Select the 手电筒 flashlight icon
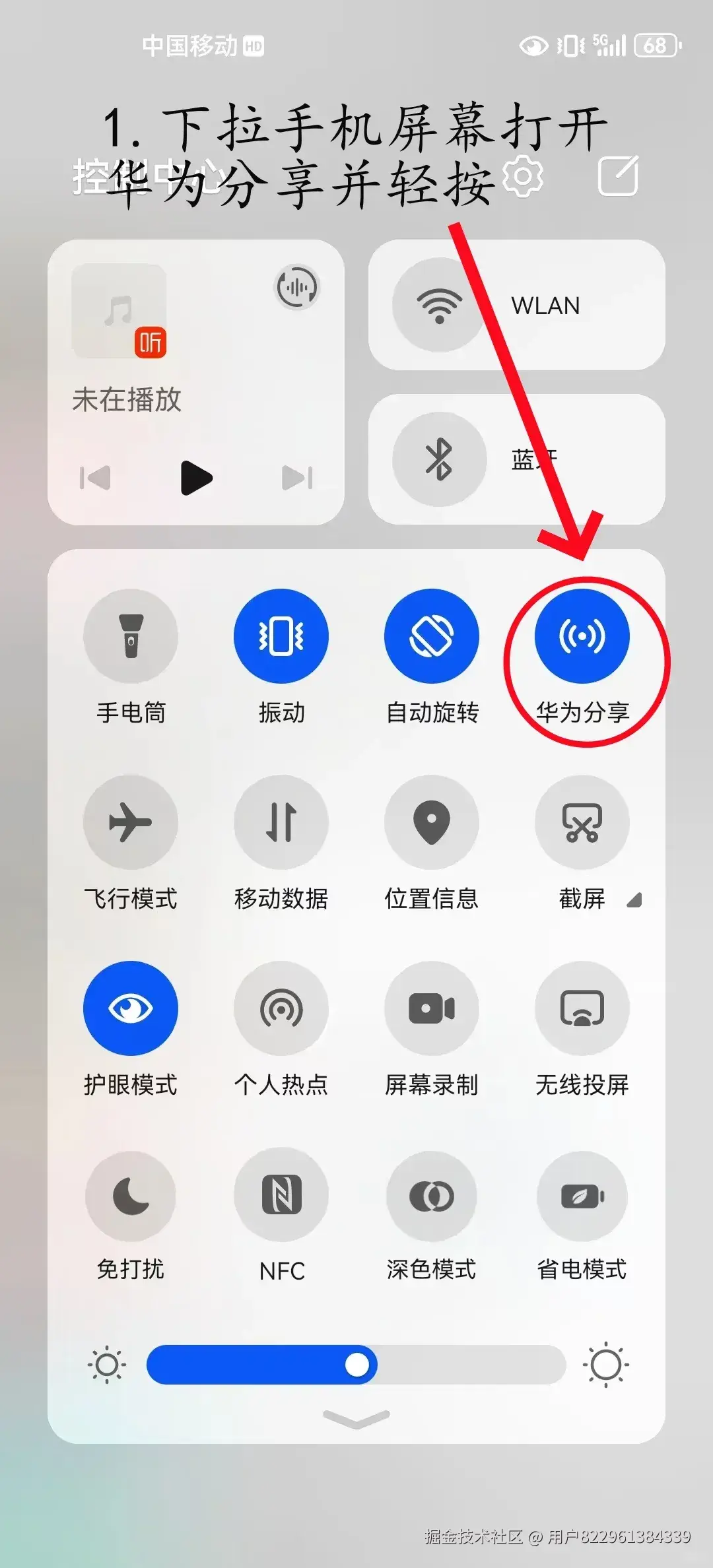The image size is (713, 1568). click(x=131, y=635)
